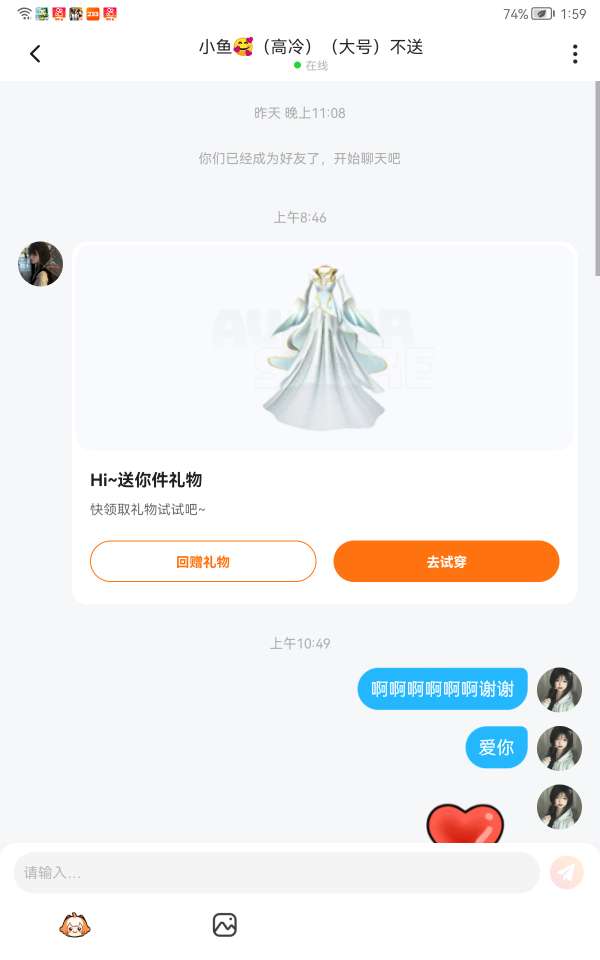This screenshot has height=960, width=600.
Task: Focus the 请输入 message field
Action: click(277, 872)
